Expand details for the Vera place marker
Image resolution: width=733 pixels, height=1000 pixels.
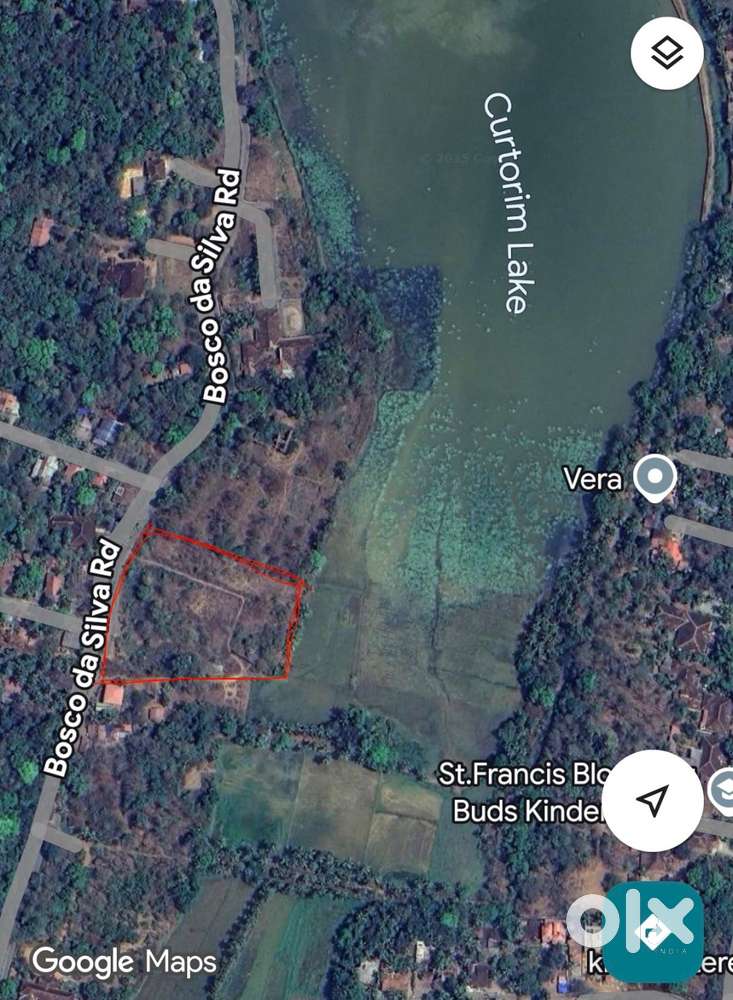point(656,479)
